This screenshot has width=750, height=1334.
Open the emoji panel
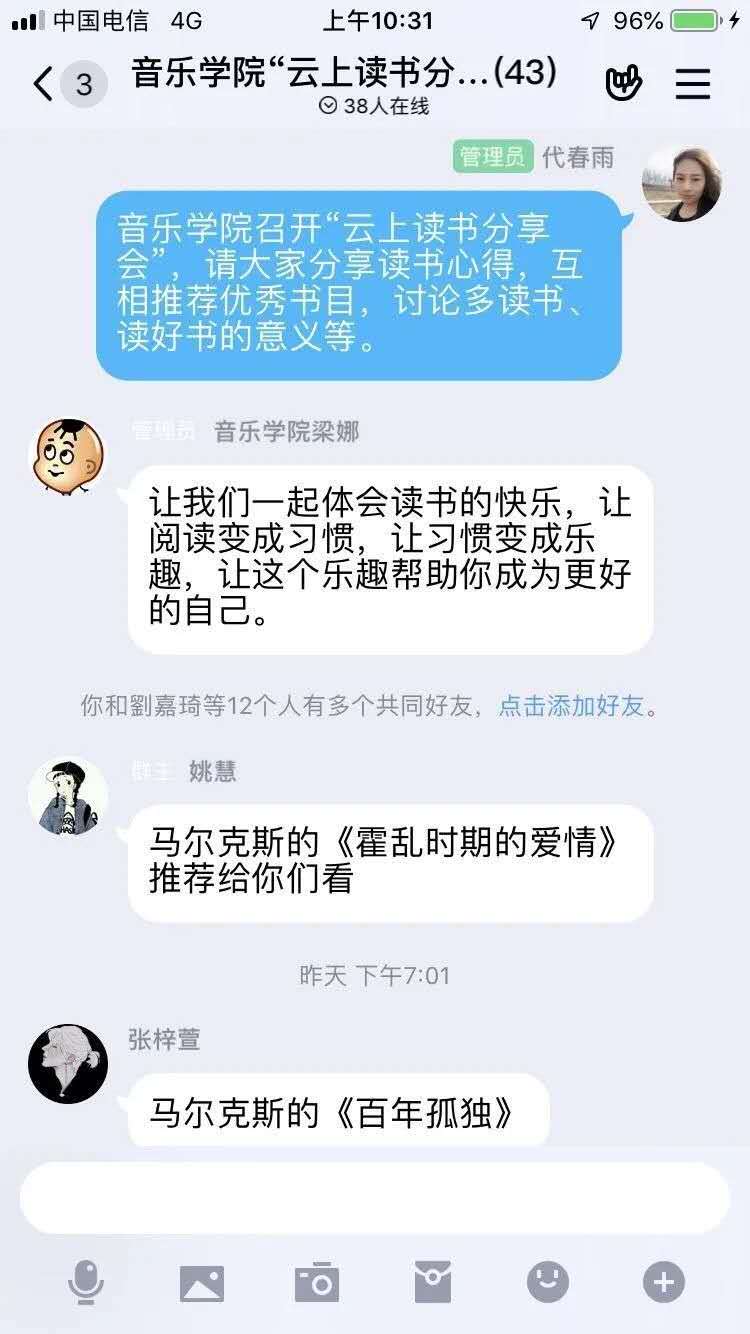pyautogui.click(x=548, y=1282)
